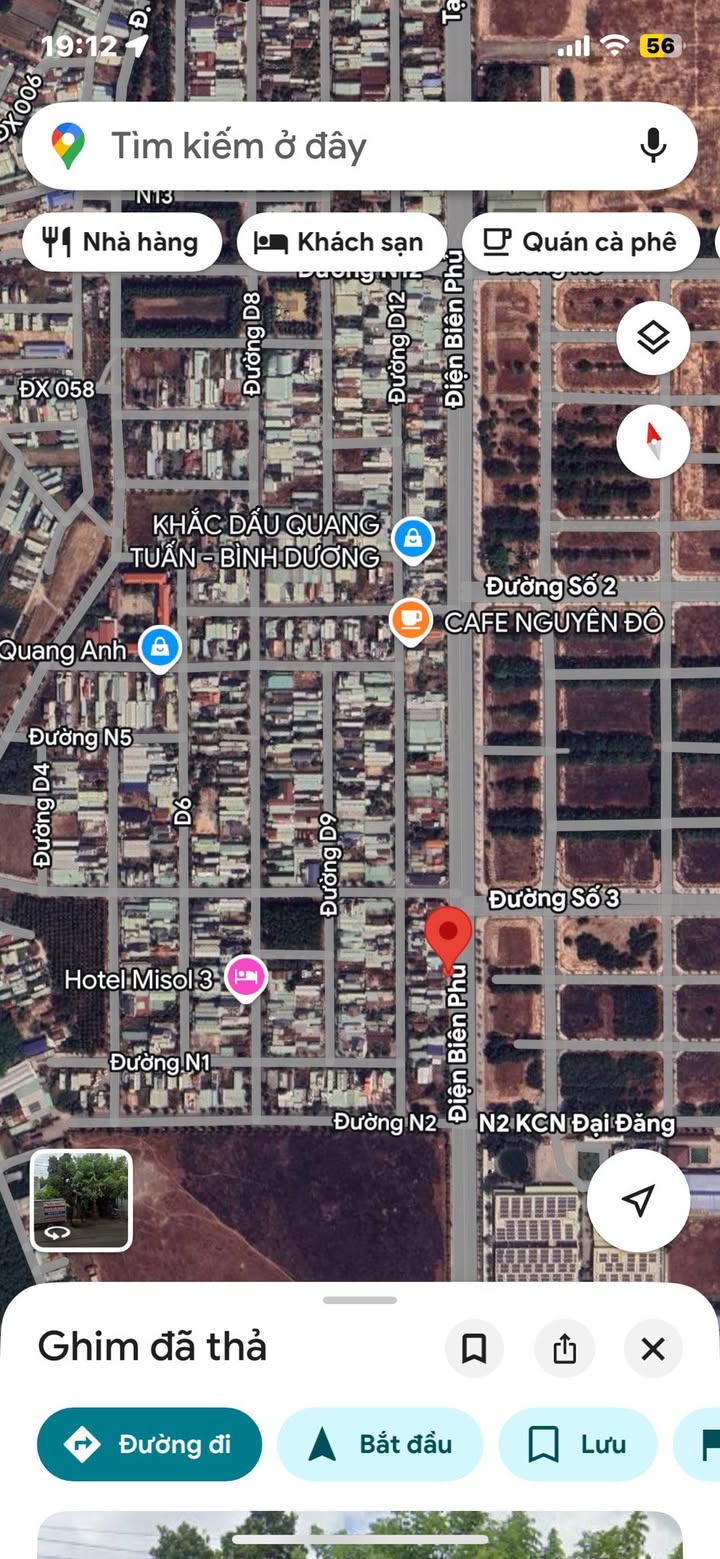
Task: Start voice search with the microphone
Action: pyautogui.click(x=653, y=146)
